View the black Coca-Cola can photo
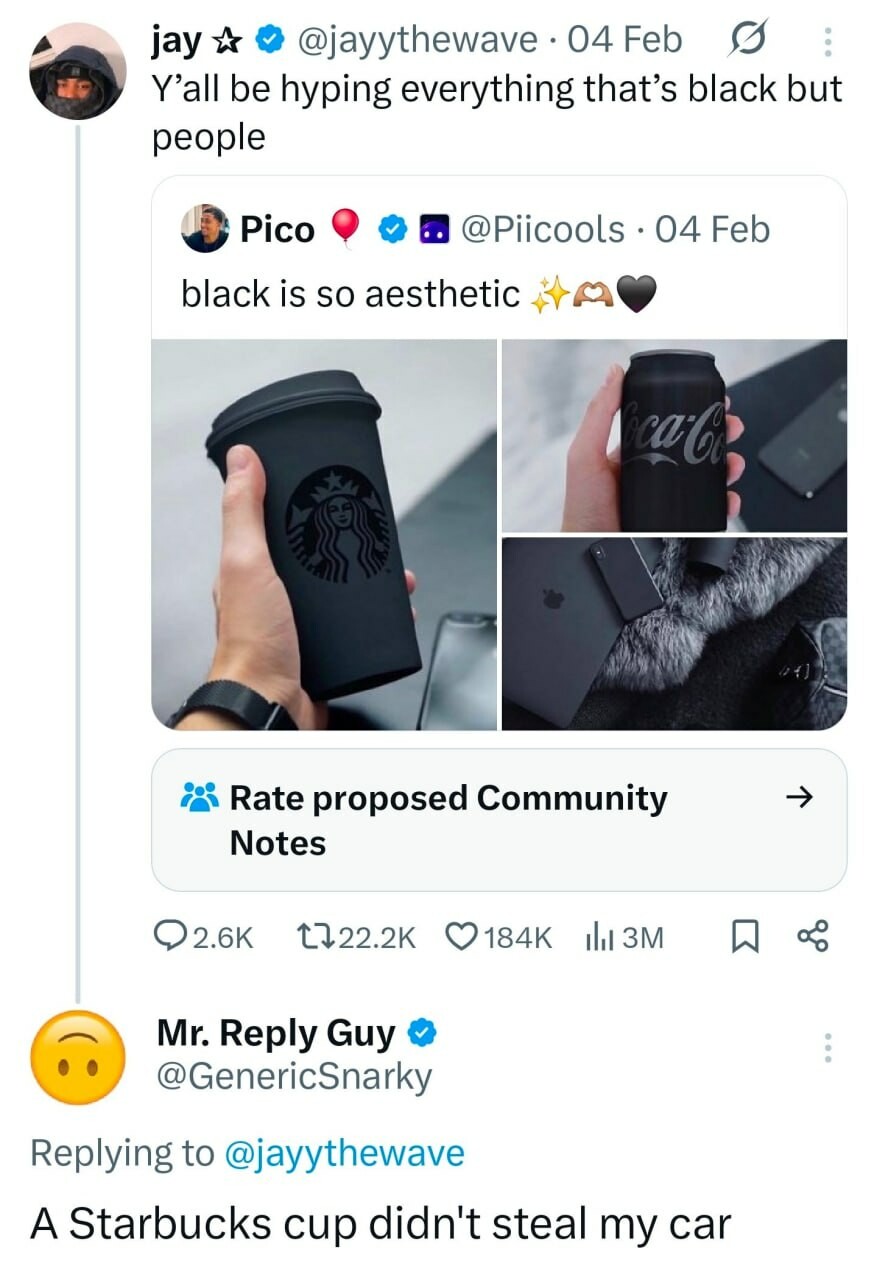Viewport: 877px width, 1280px height. pyautogui.click(x=674, y=436)
